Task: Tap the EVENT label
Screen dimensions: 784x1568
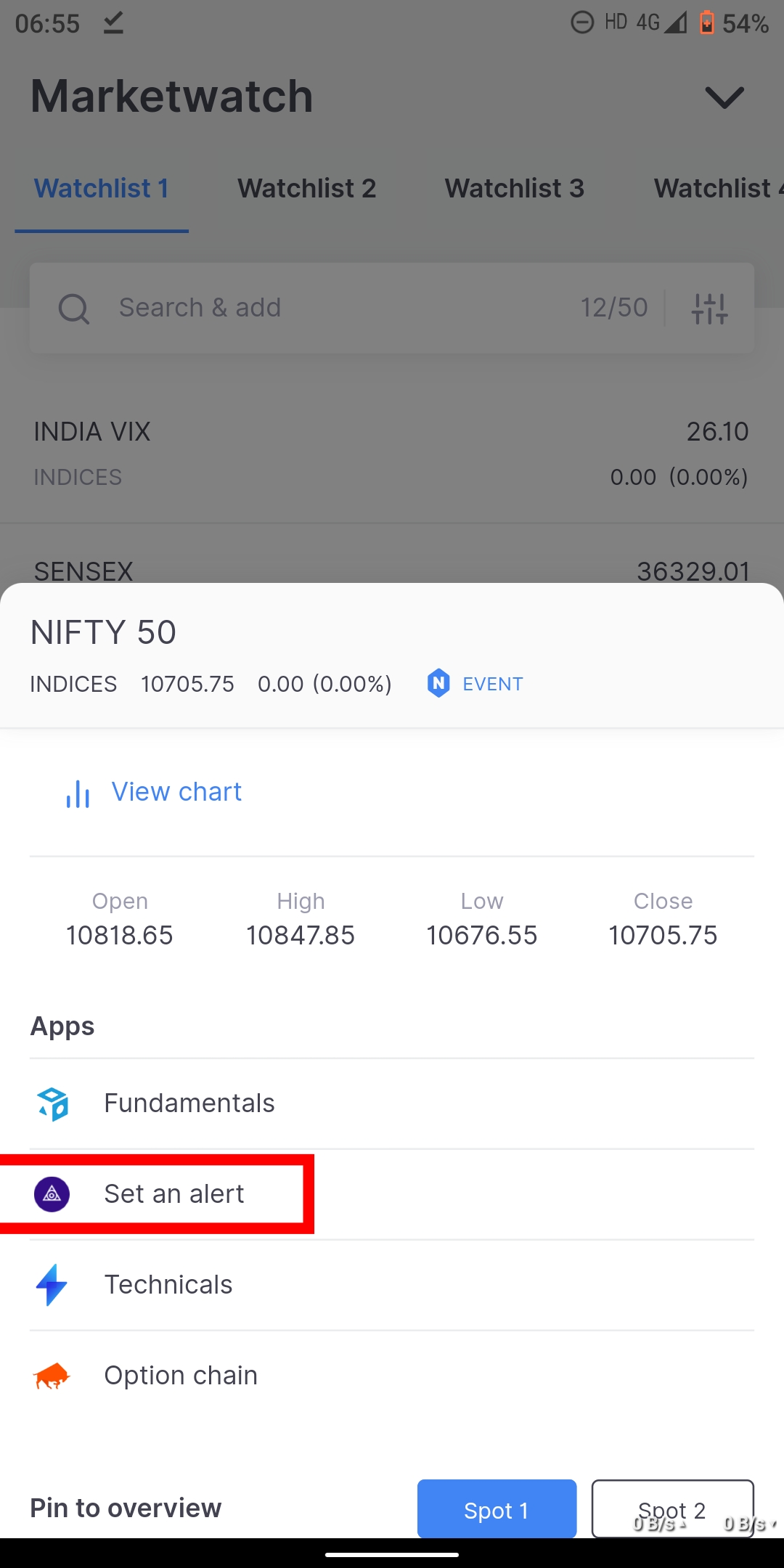Action: pos(493,683)
